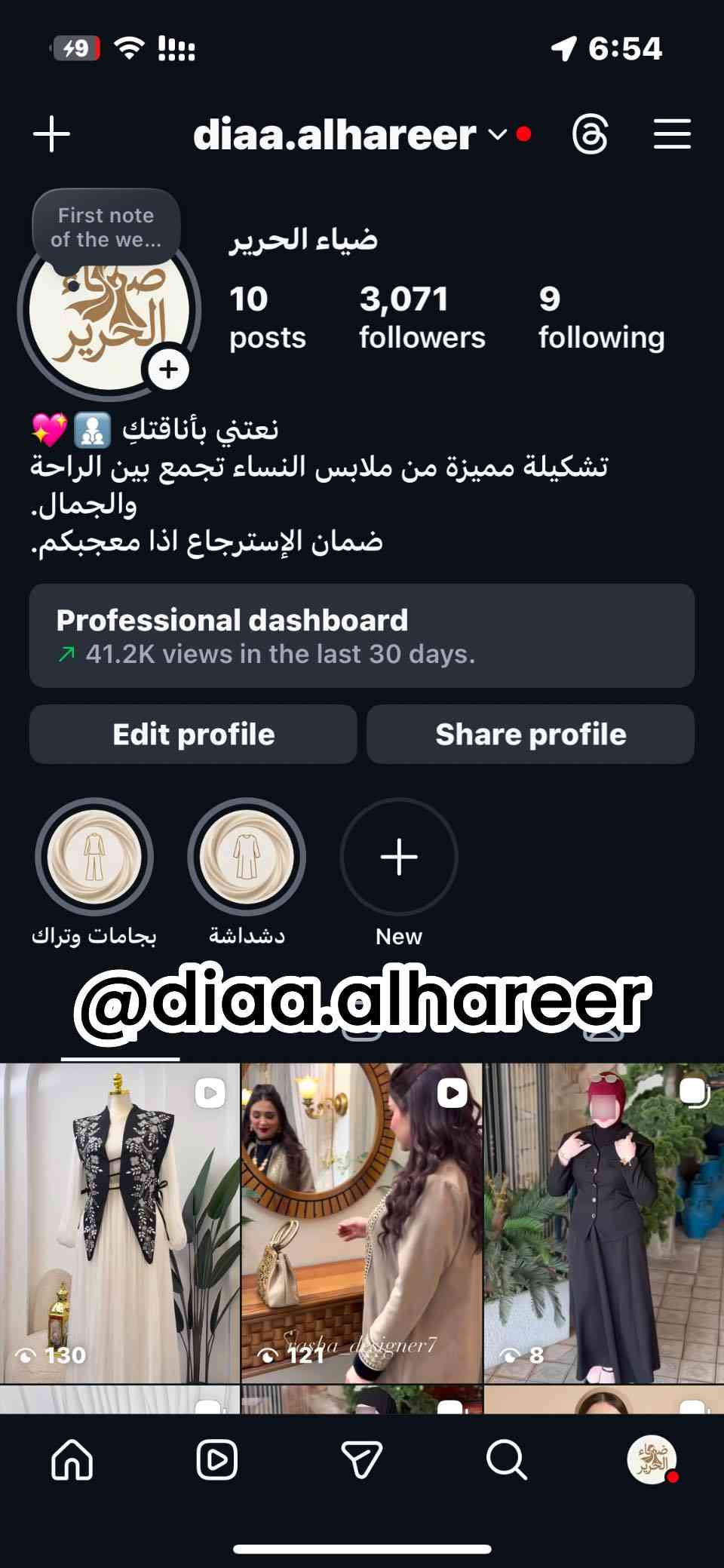Tap the plus icon to create content
Viewport: 724px width, 1568px height.
pyautogui.click(x=52, y=134)
